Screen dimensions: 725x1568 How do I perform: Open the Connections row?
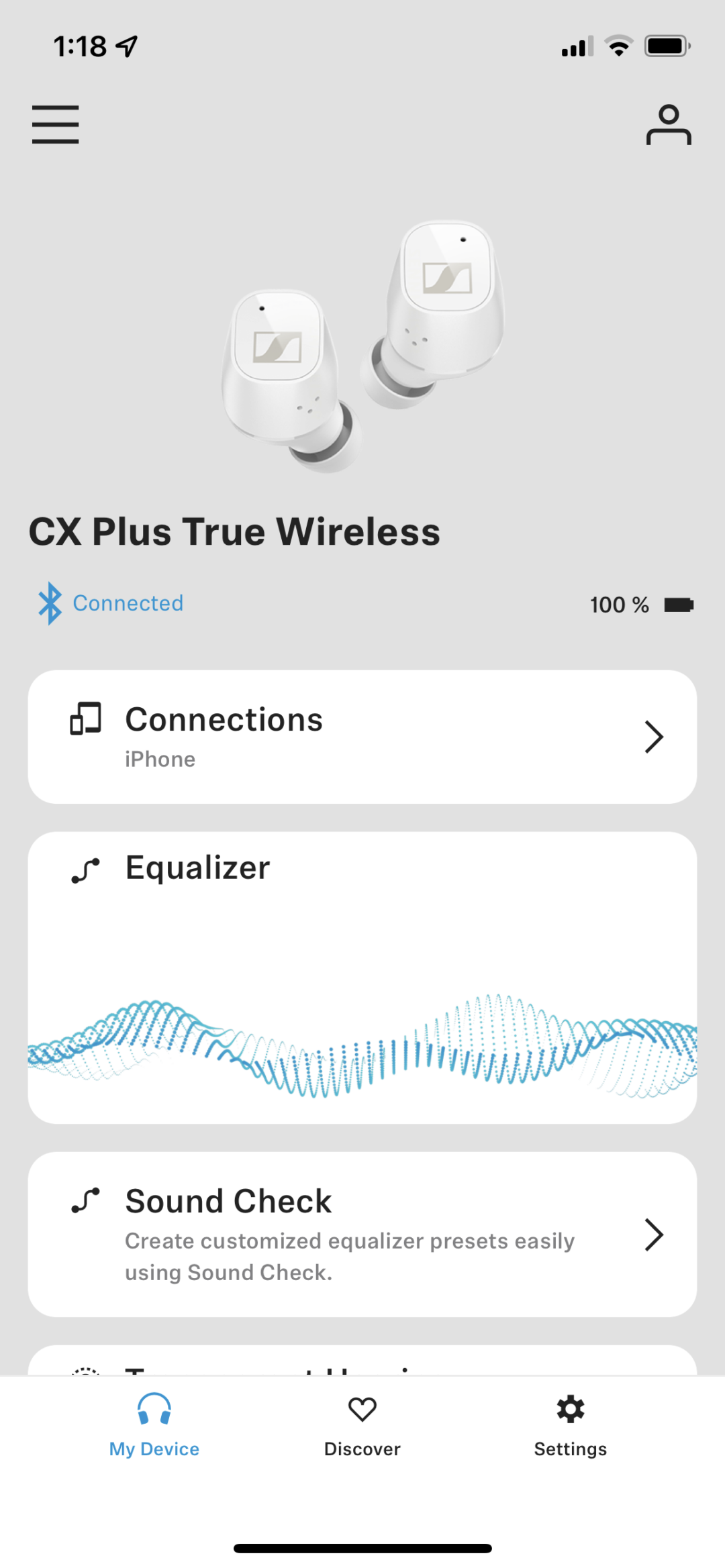click(x=362, y=737)
